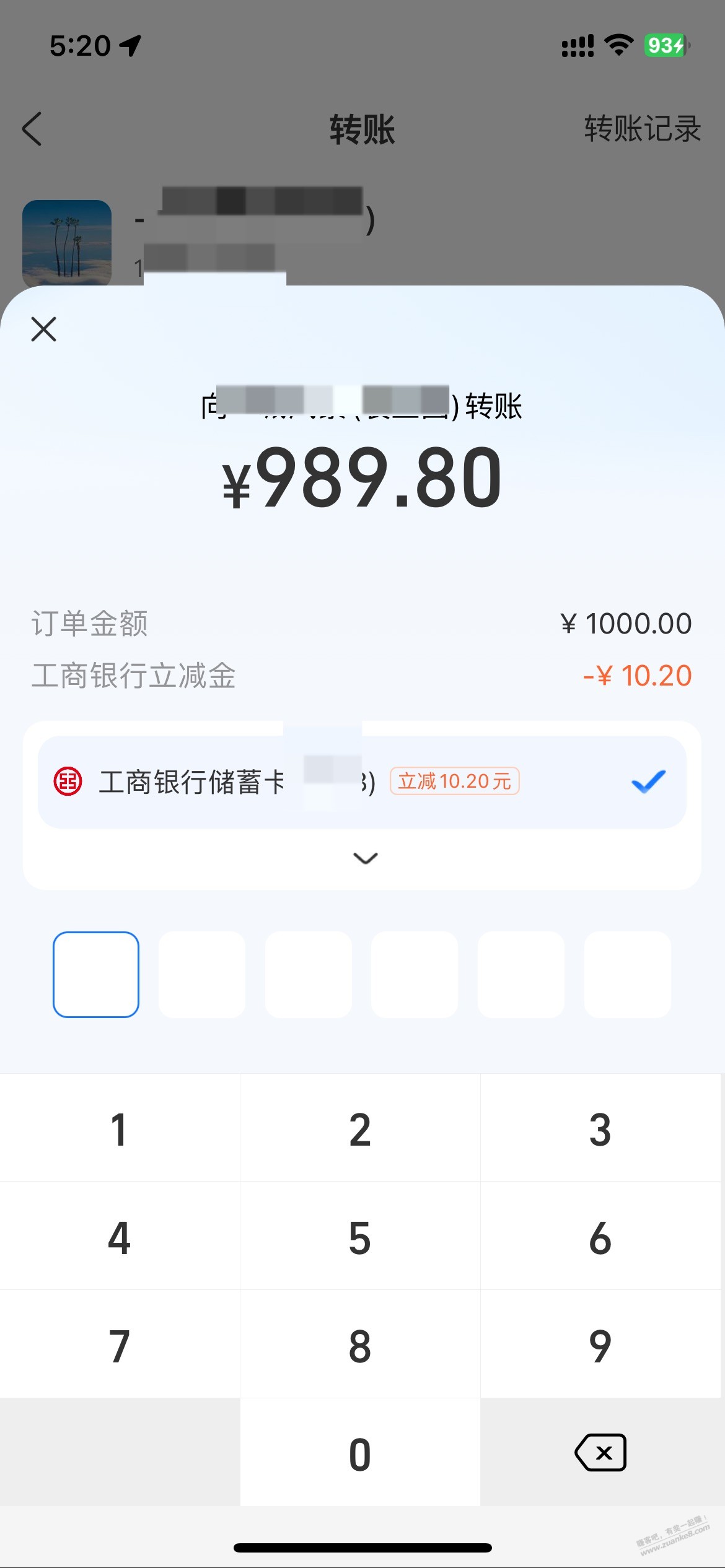
Task: Open the 转账记录 transfer history
Action: 641,129
